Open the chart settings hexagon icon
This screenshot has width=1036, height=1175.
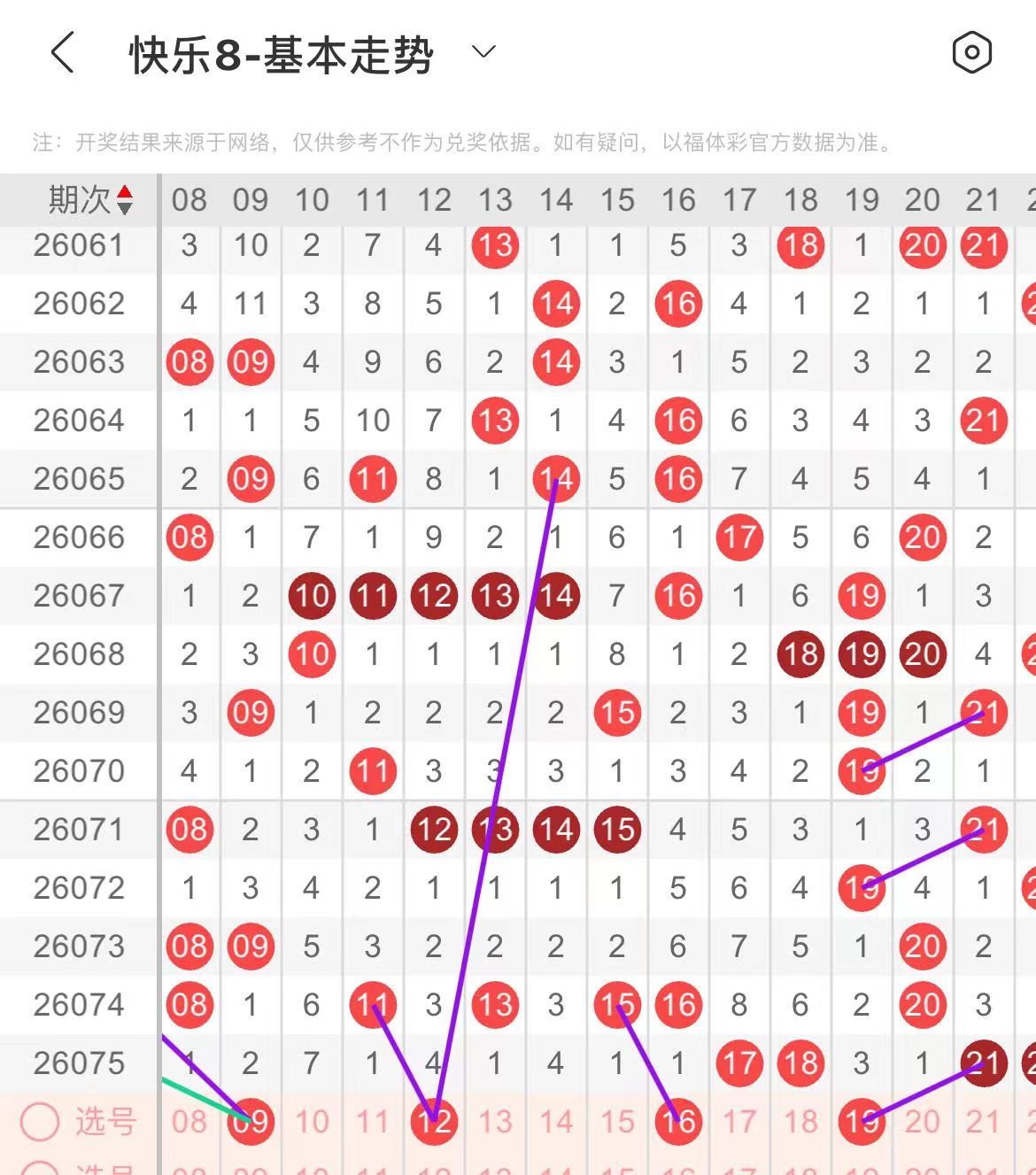971,53
